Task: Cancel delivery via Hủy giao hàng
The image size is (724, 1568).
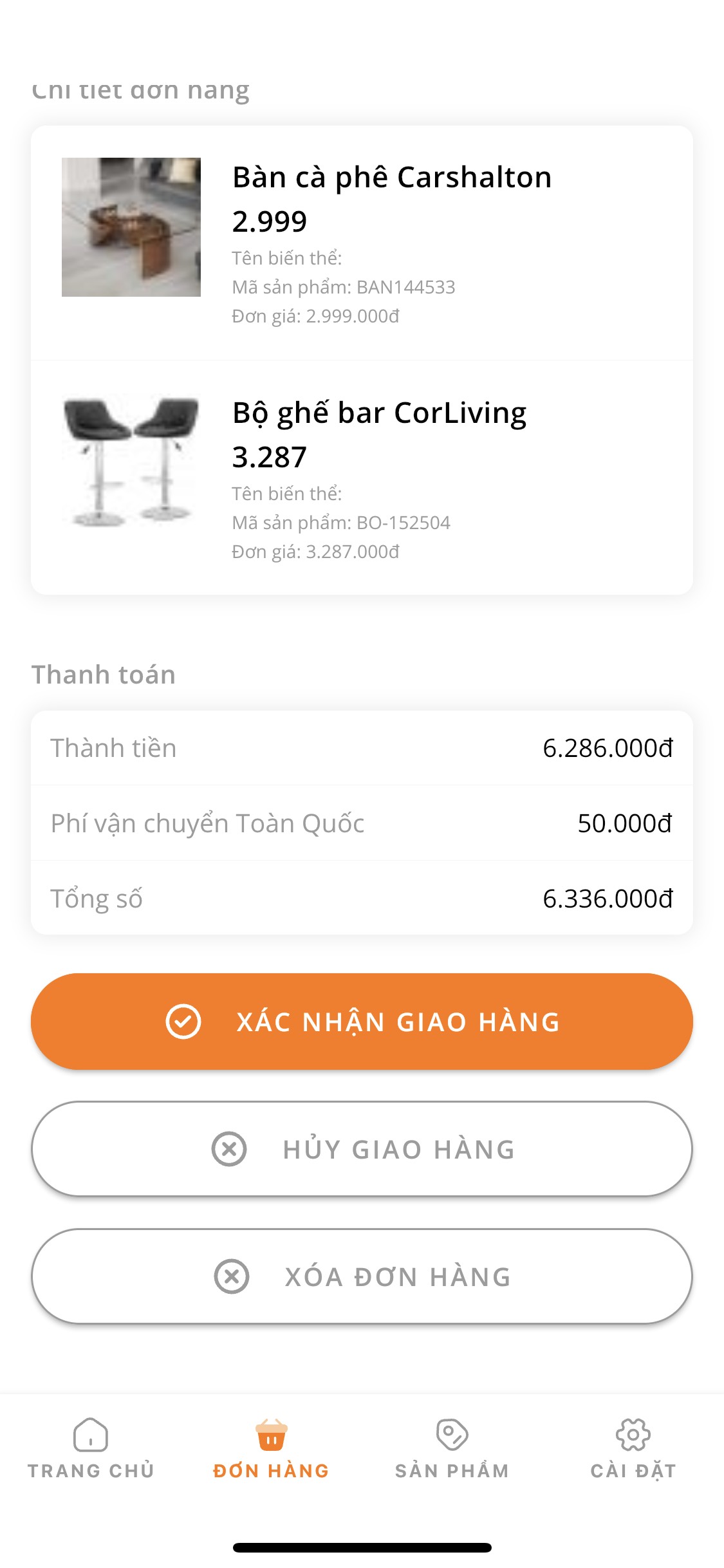Action: (x=362, y=1149)
